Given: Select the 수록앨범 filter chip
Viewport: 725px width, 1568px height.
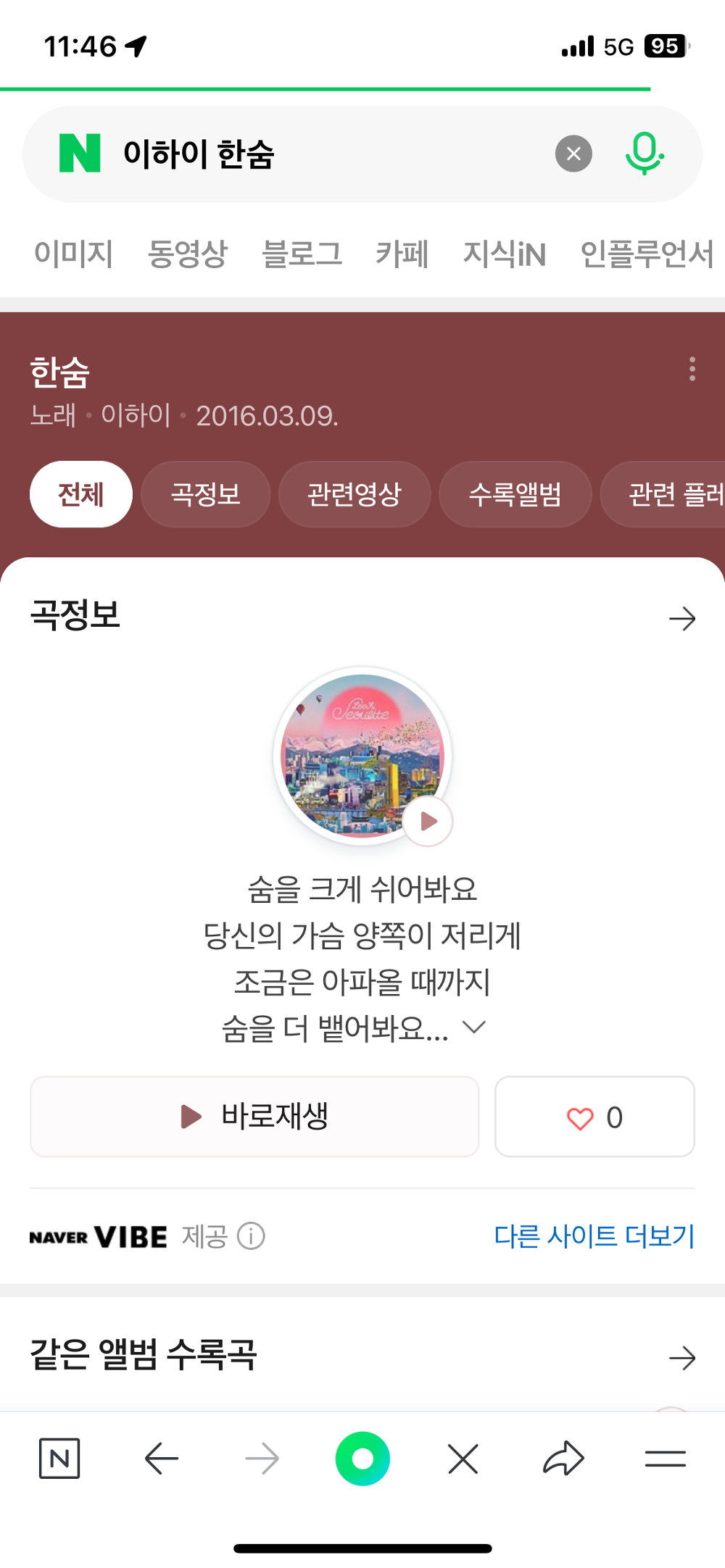Looking at the screenshot, I should click(515, 493).
